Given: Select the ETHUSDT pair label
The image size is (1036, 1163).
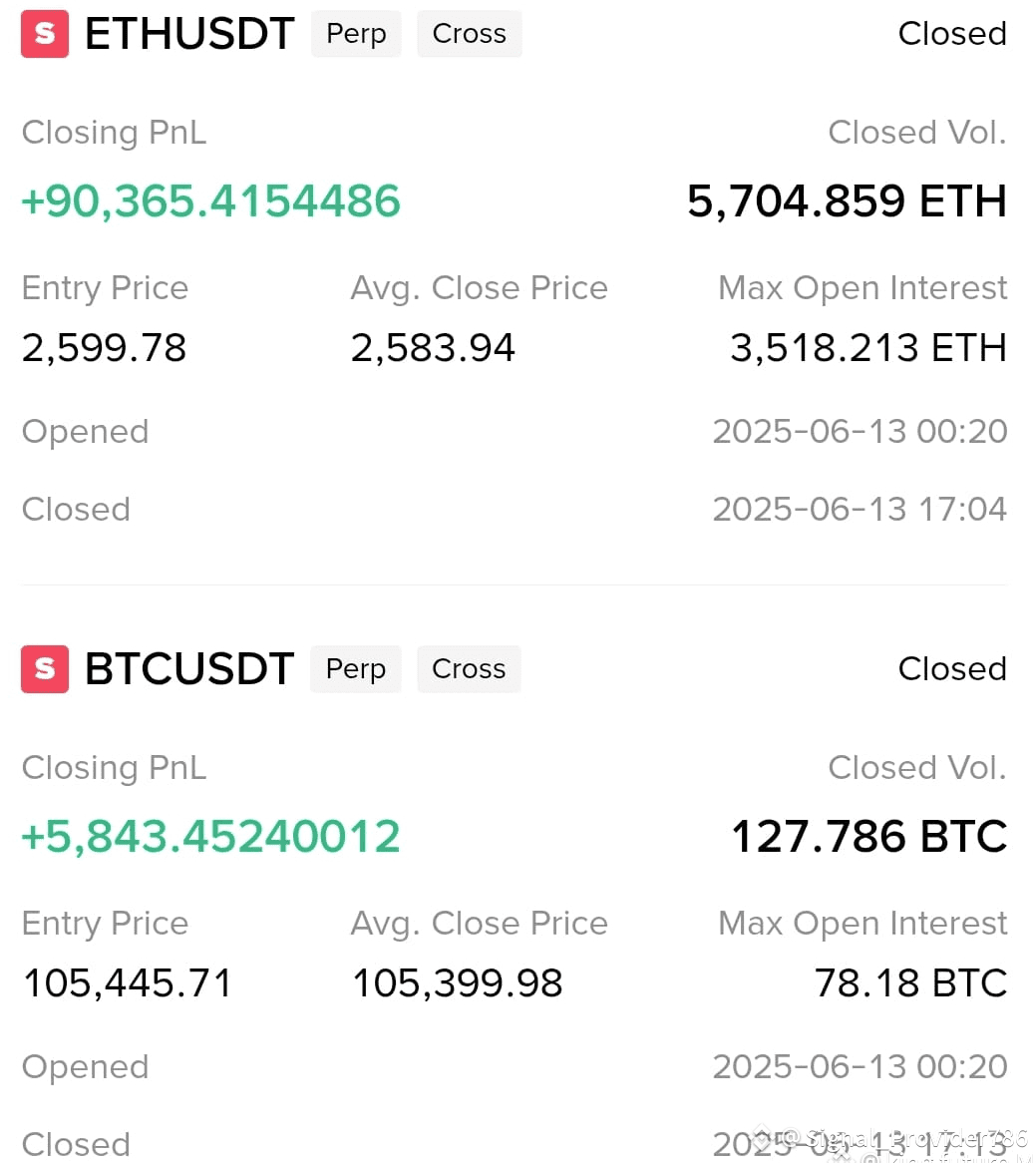Looking at the screenshot, I should (189, 33).
